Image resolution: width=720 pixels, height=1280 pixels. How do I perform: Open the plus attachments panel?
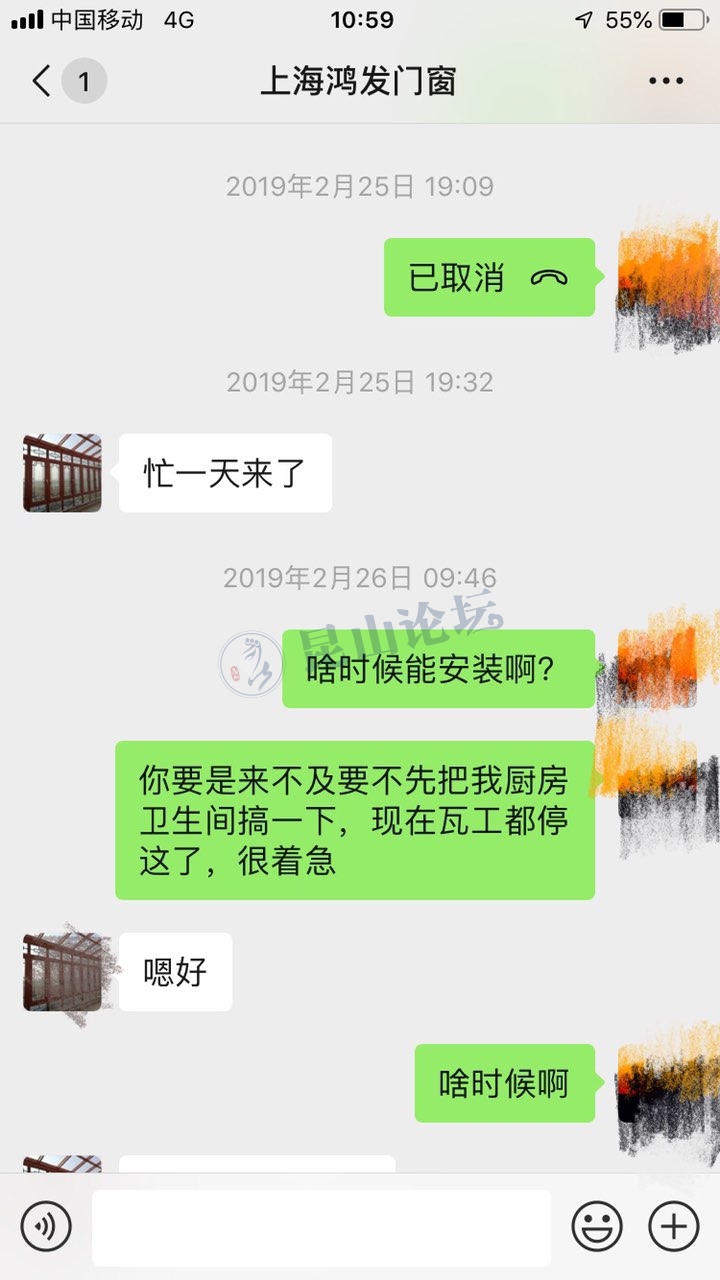click(x=673, y=1226)
